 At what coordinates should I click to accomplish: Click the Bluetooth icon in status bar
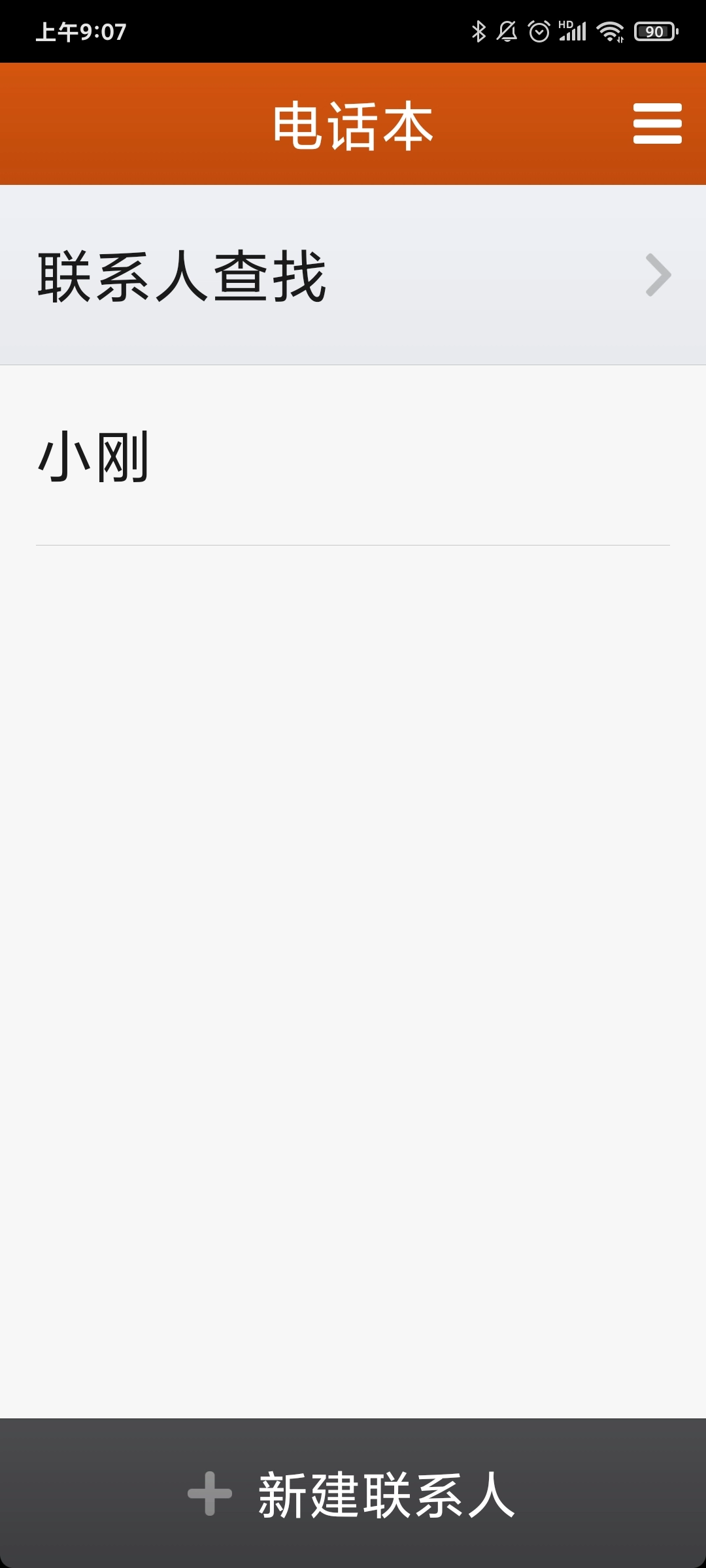click(x=479, y=31)
